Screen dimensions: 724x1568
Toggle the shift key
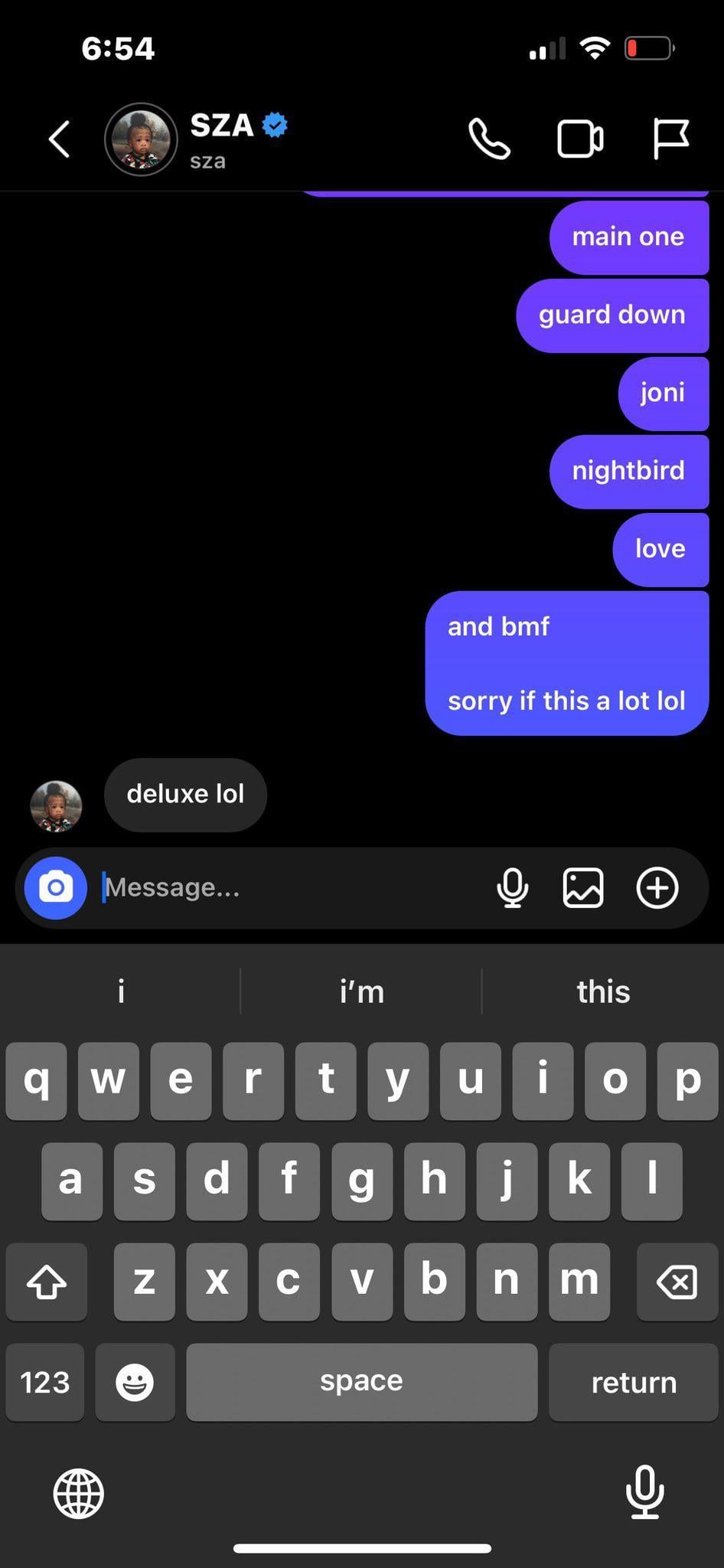click(47, 1282)
